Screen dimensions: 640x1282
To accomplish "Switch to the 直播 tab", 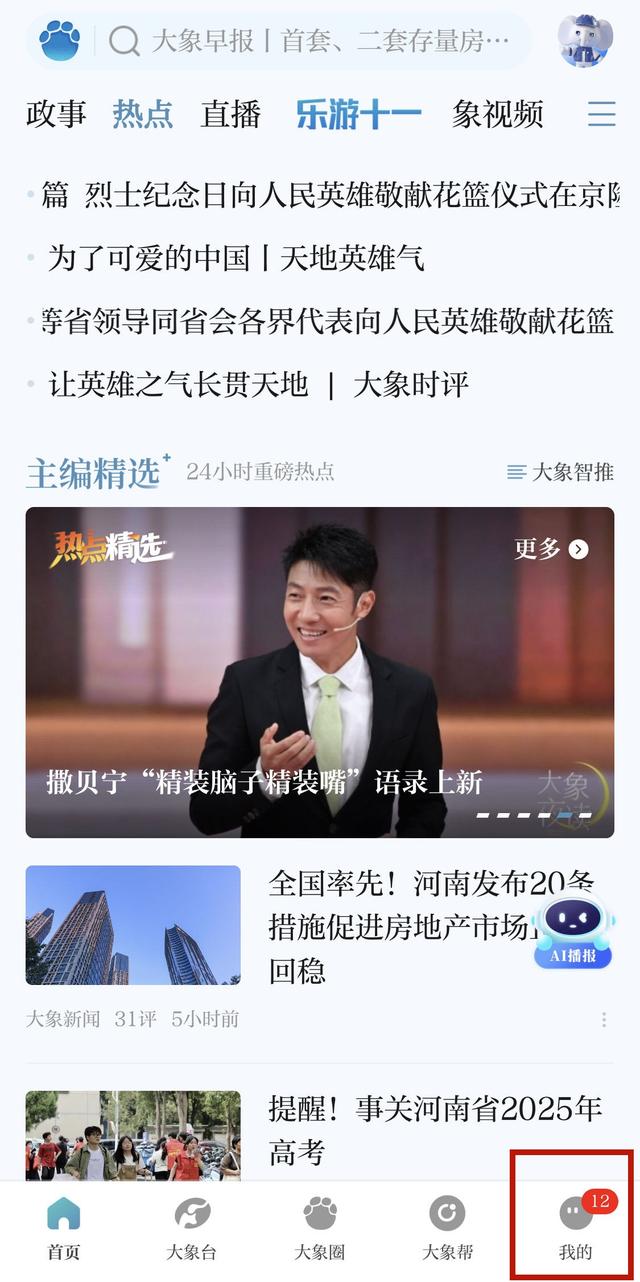I will tap(230, 114).
